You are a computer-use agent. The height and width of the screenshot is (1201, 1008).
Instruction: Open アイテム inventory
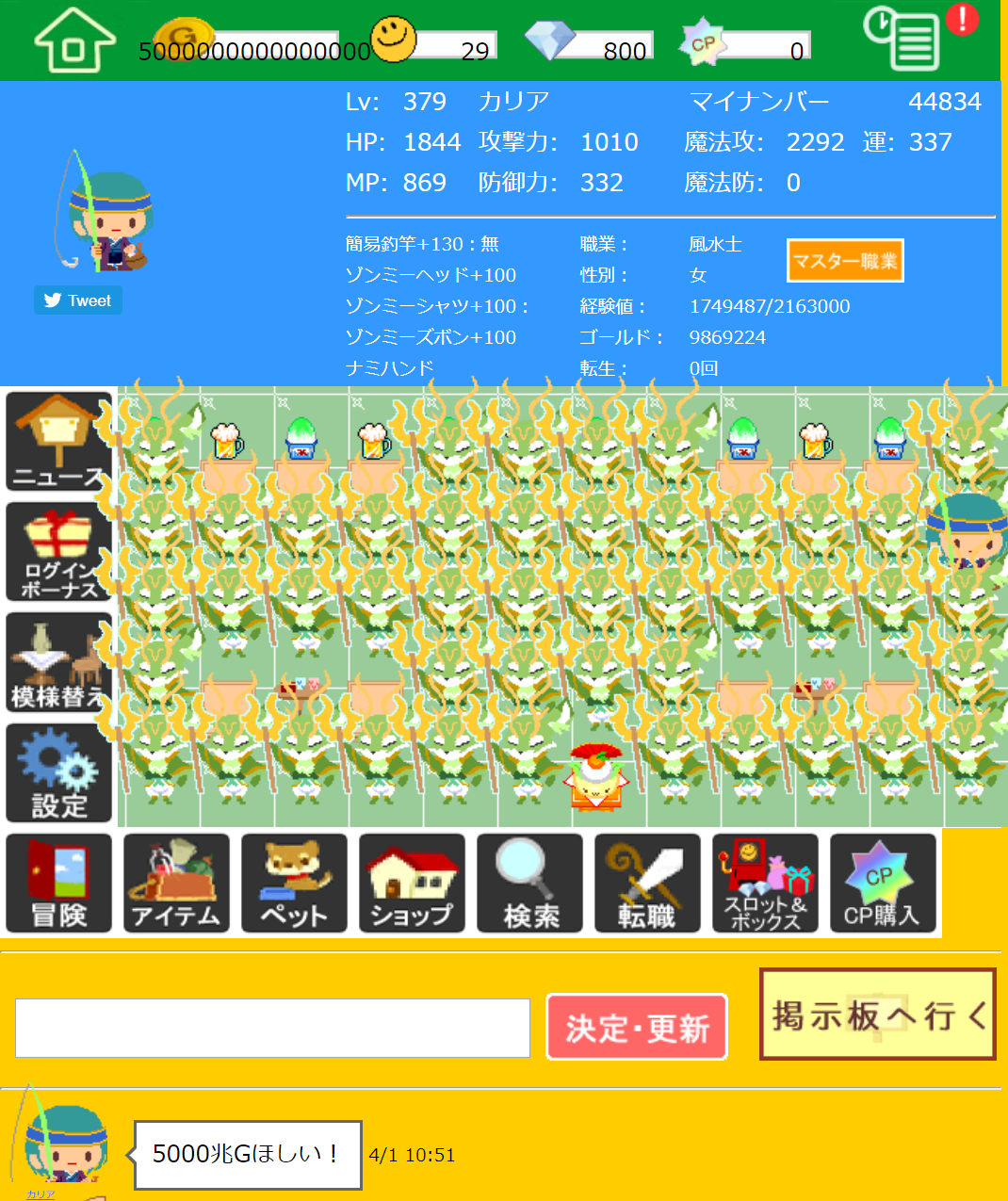pyautogui.click(x=176, y=884)
